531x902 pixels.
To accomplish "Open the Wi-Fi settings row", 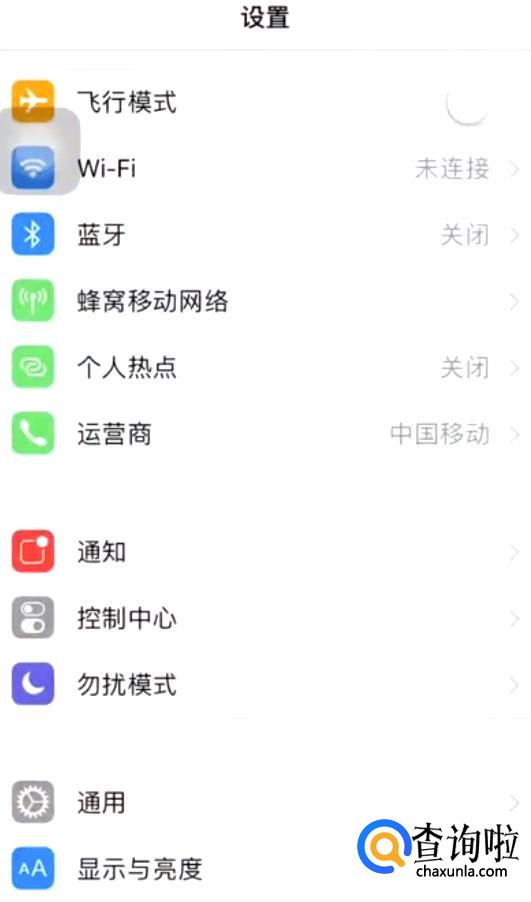I will (x=265, y=169).
